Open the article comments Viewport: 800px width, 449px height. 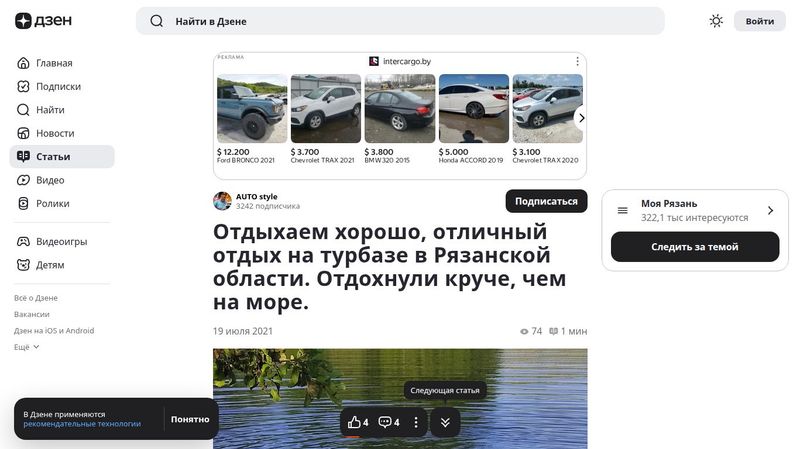(388, 422)
